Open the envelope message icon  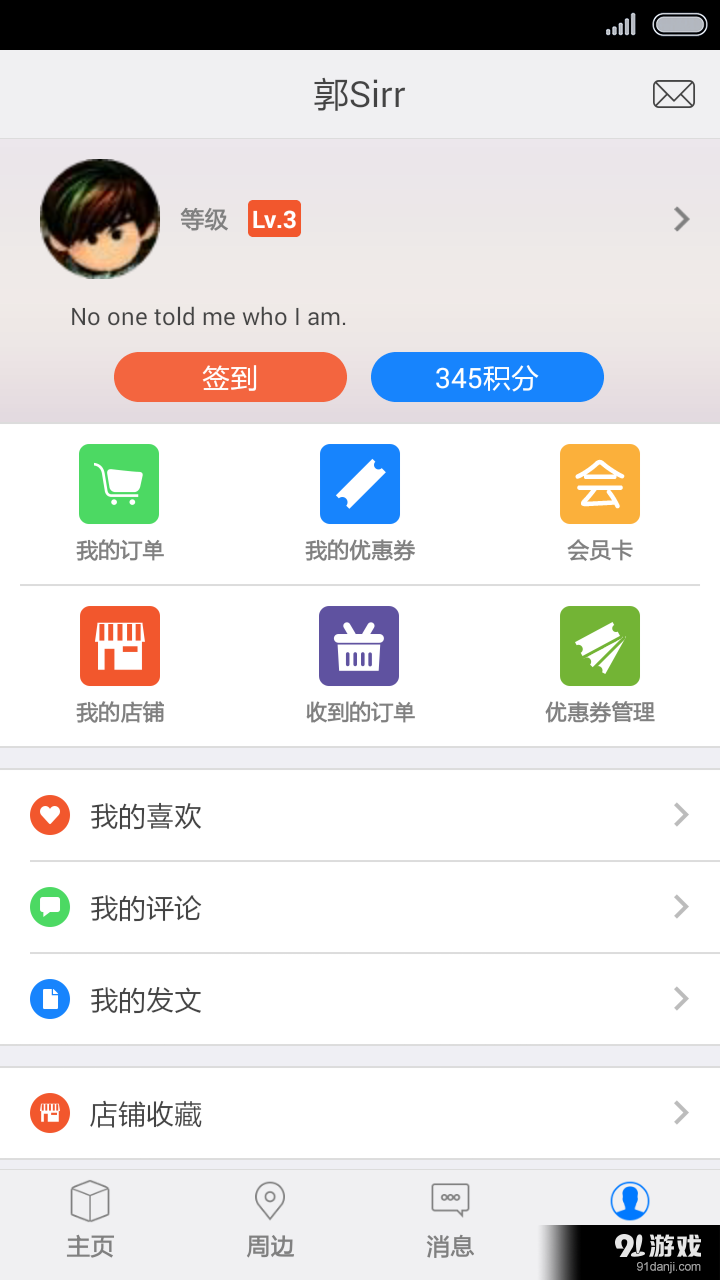coord(673,94)
